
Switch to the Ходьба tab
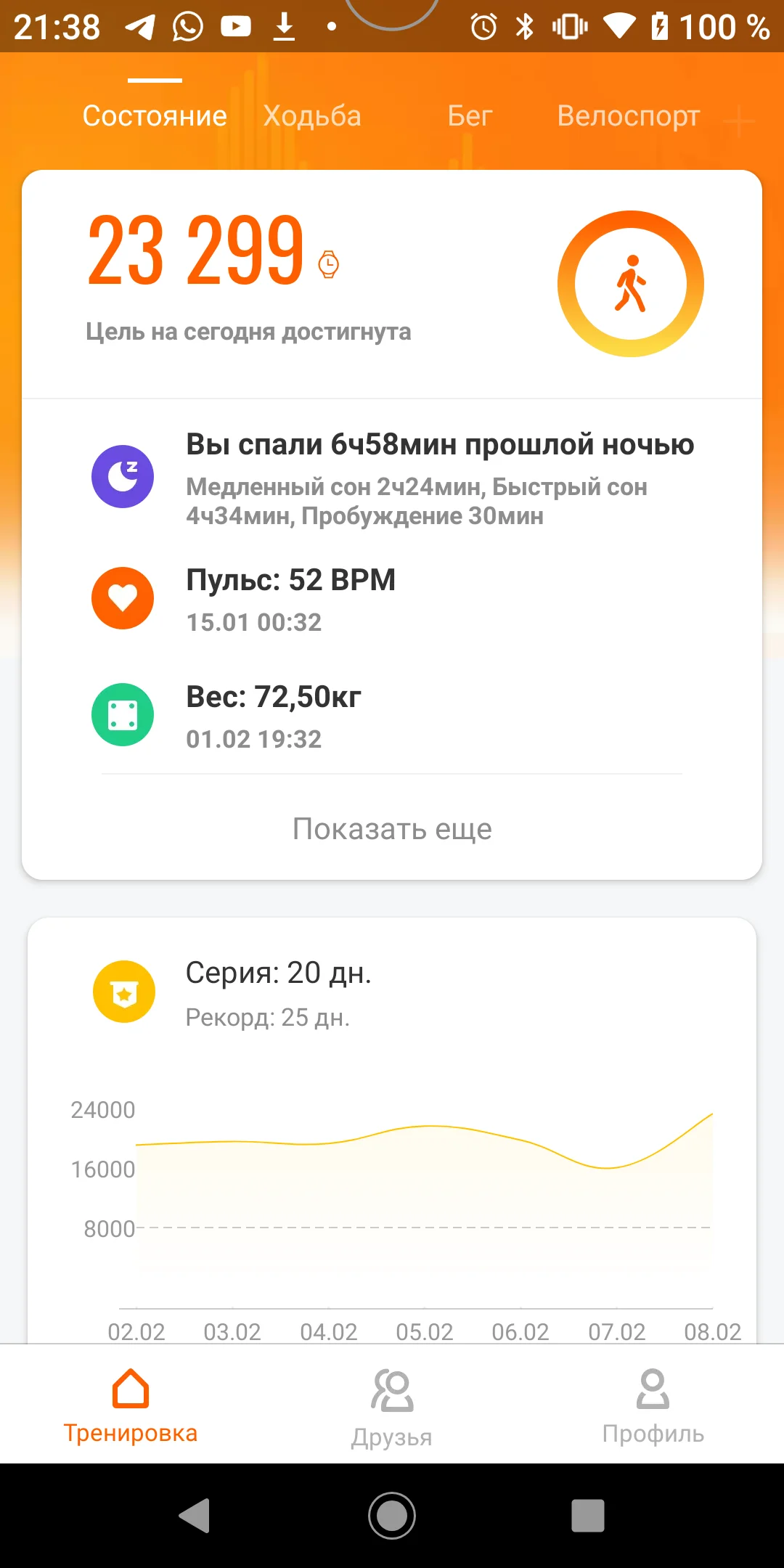[x=312, y=115]
